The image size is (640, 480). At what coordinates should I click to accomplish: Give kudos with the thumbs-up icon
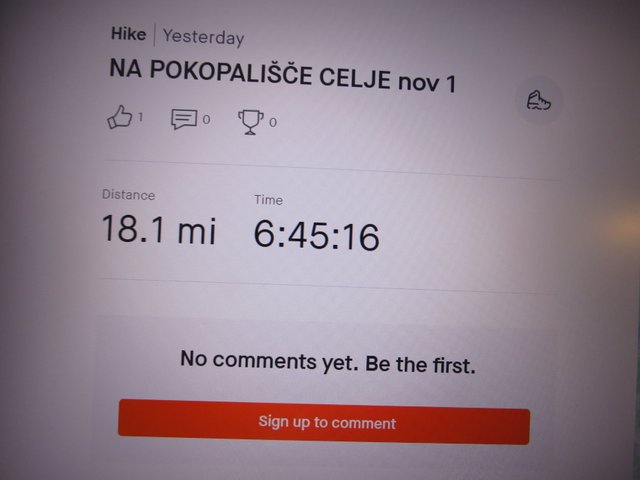click(120, 118)
